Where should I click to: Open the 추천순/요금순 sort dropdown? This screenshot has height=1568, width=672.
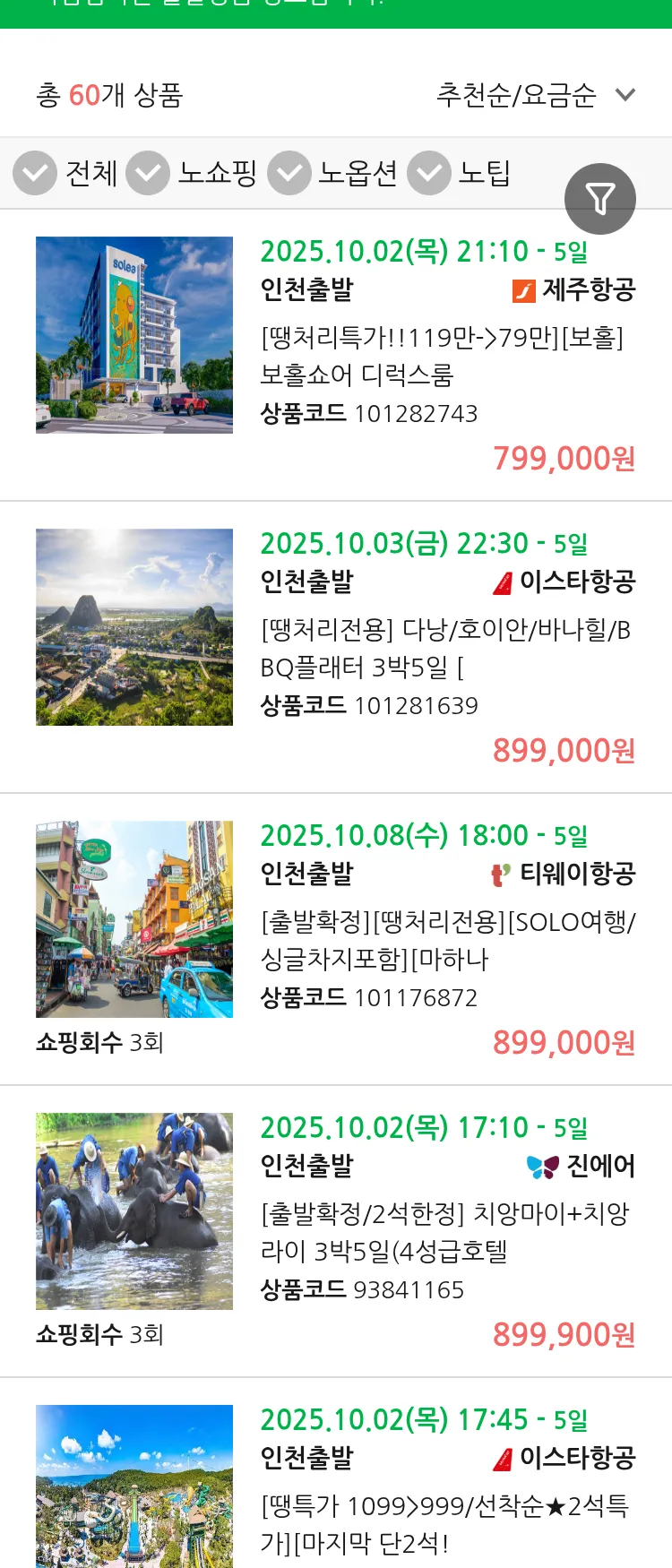click(533, 93)
